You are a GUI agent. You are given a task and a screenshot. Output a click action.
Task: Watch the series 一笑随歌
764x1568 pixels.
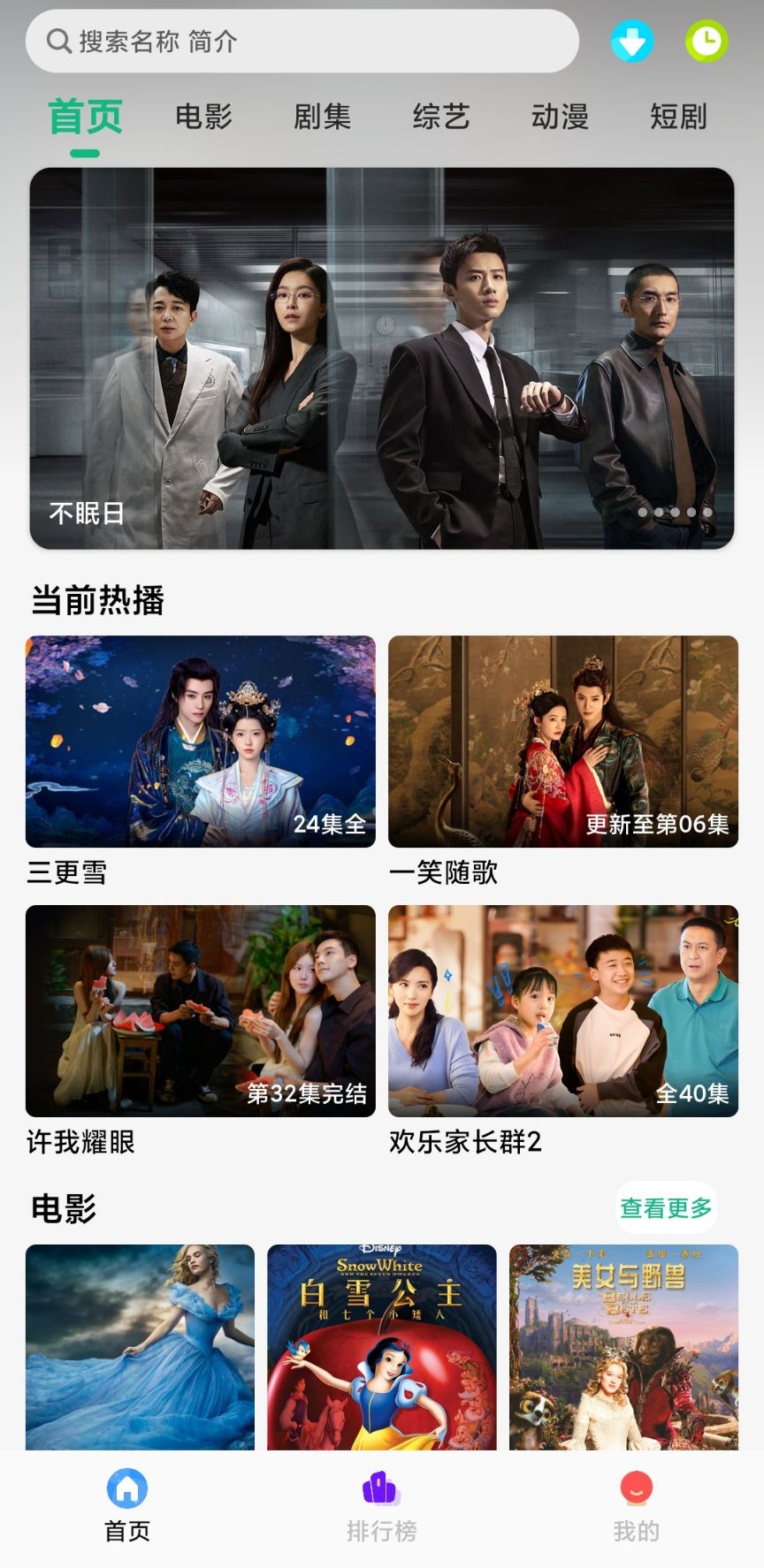[563, 742]
